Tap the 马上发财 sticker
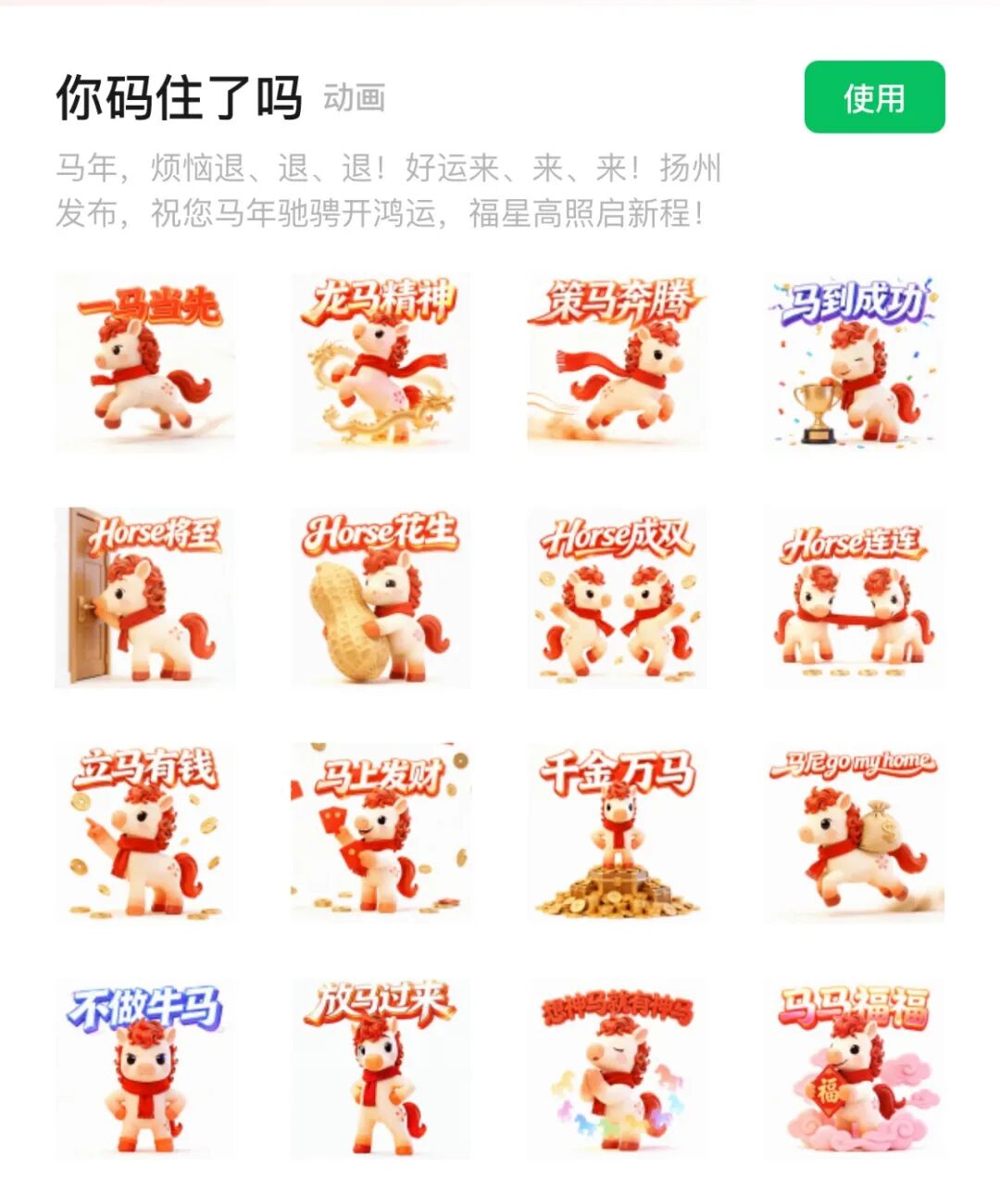Screen dimensions: 1000x1204 click(x=381, y=834)
